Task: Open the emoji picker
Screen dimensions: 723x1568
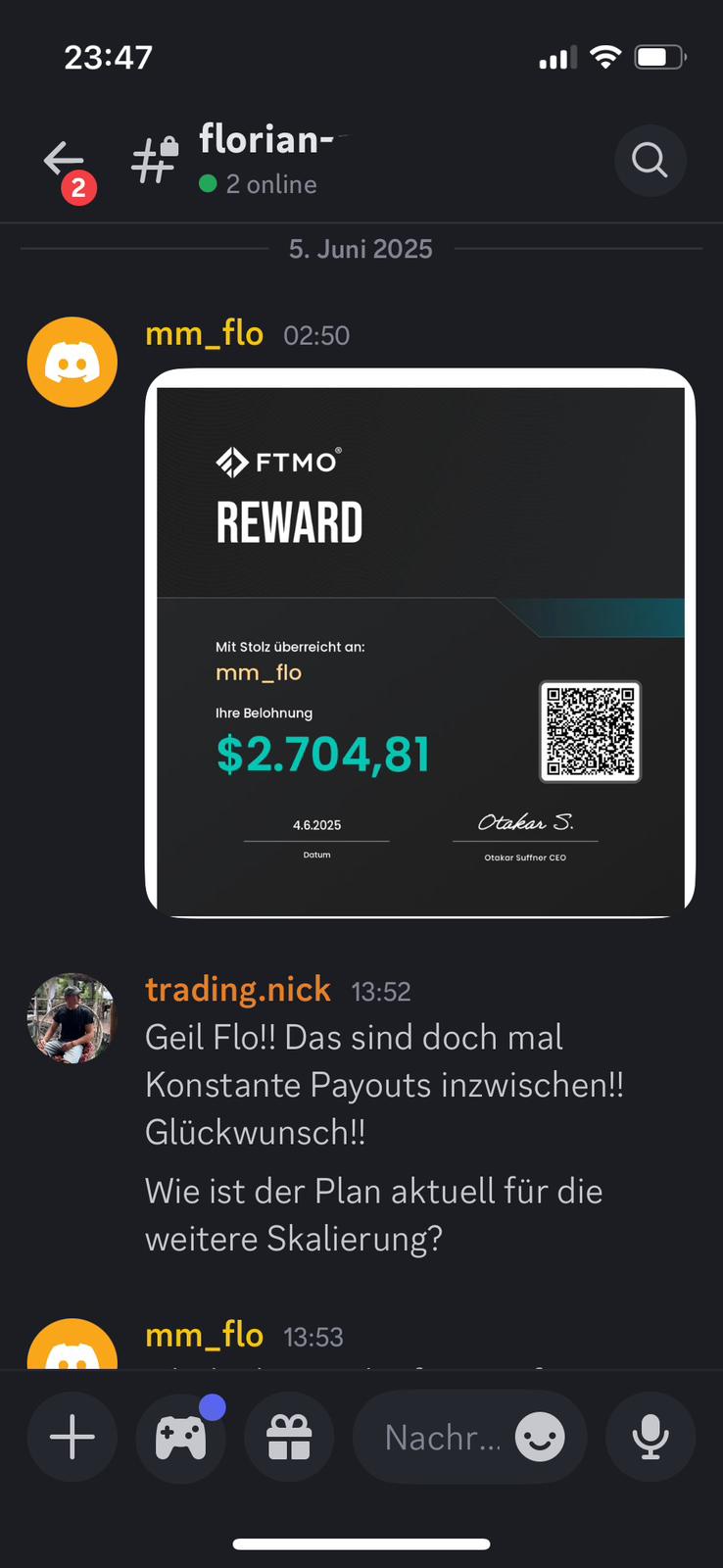Action: pyautogui.click(x=541, y=1438)
